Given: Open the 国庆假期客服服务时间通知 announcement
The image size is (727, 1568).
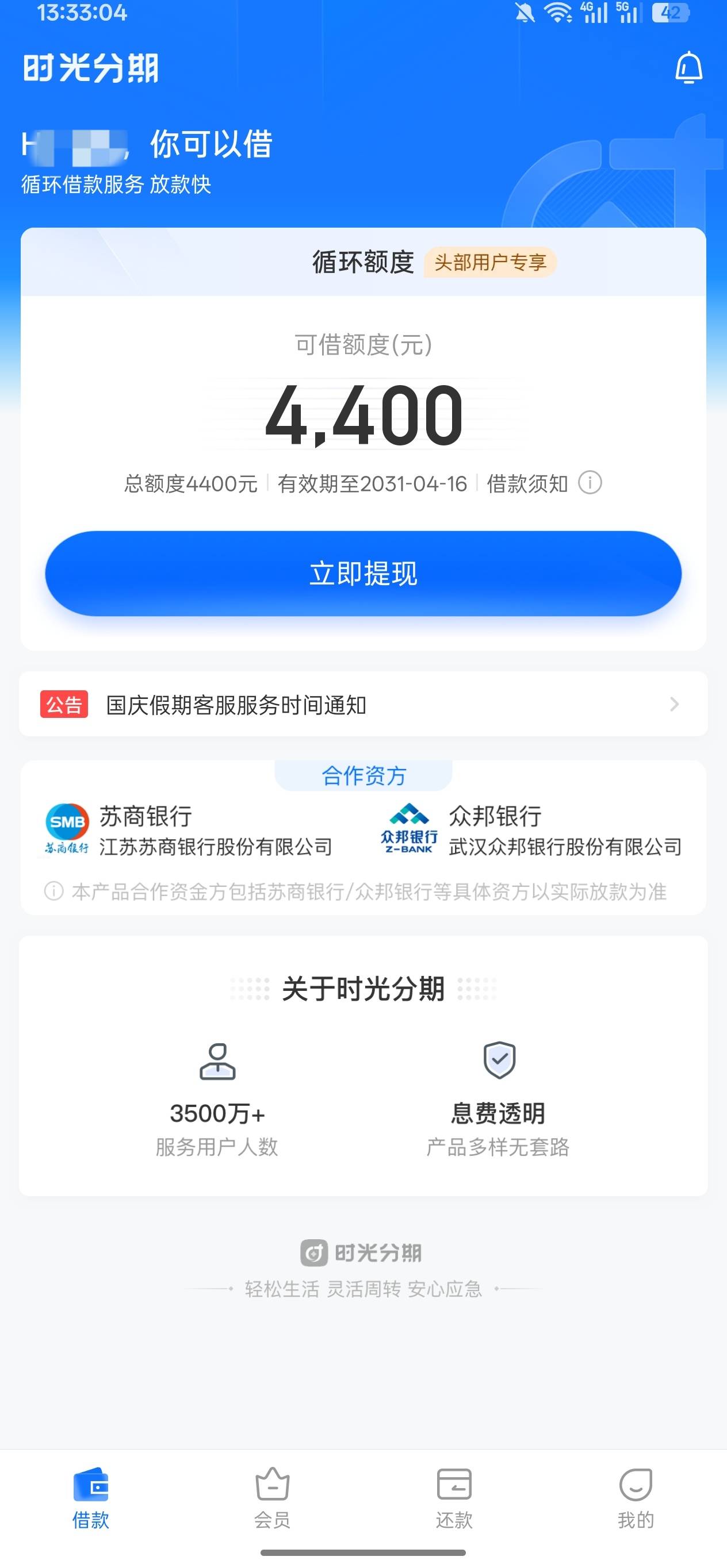Looking at the screenshot, I should 363,704.
